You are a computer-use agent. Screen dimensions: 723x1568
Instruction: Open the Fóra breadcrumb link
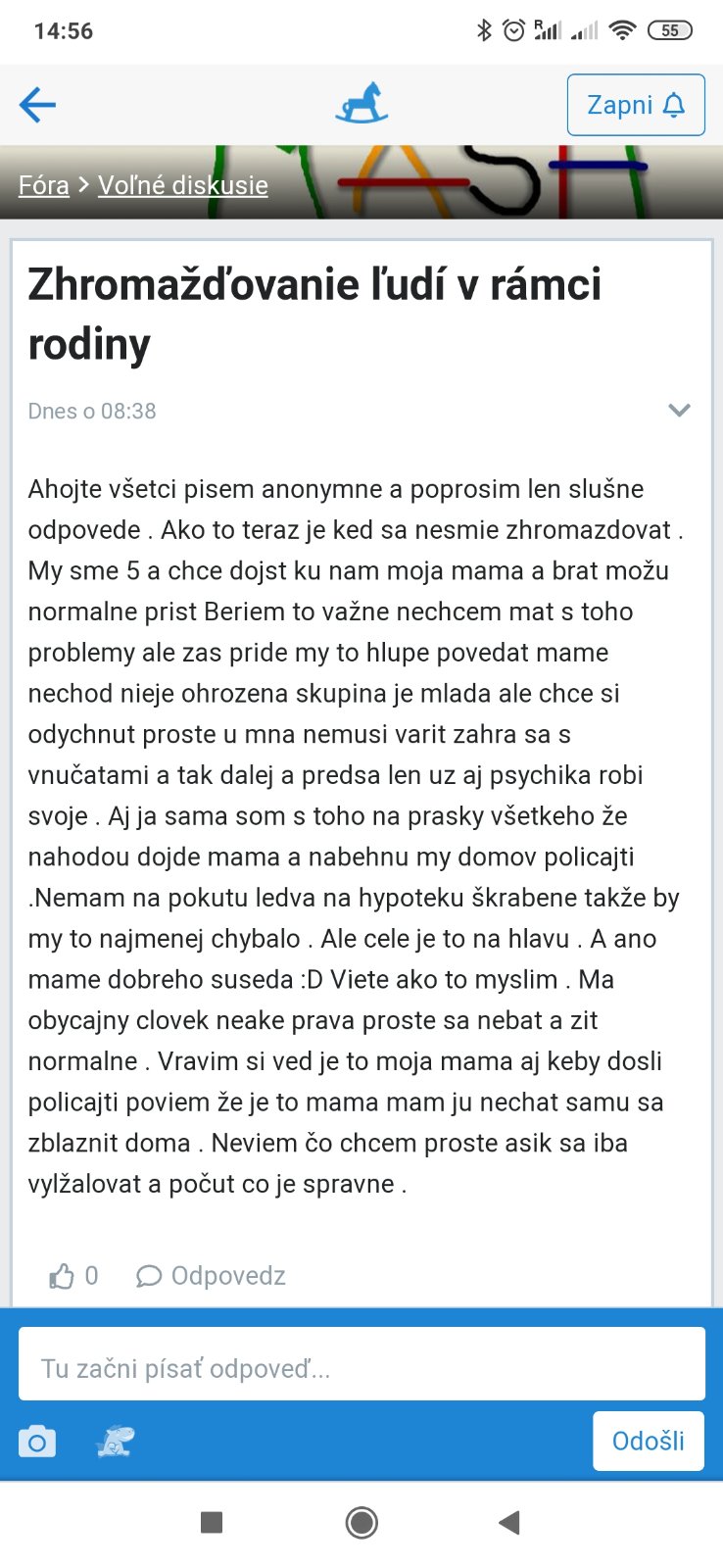click(44, 185)
